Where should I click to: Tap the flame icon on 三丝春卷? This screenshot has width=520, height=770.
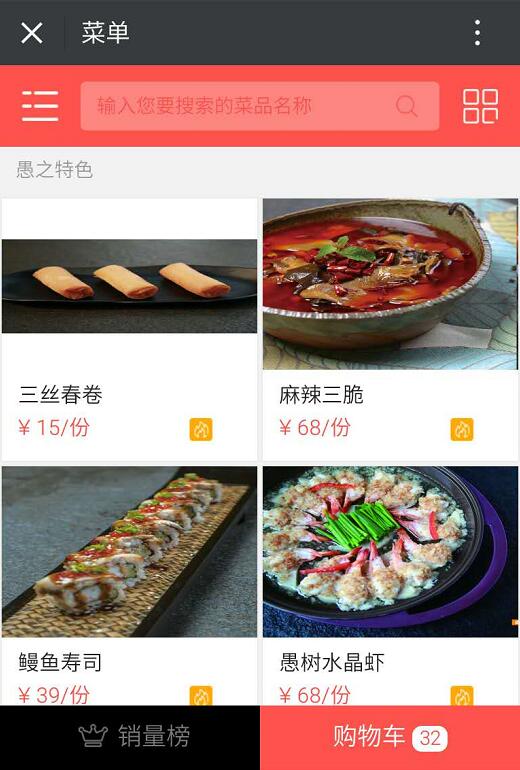click(x=201, y=429)
